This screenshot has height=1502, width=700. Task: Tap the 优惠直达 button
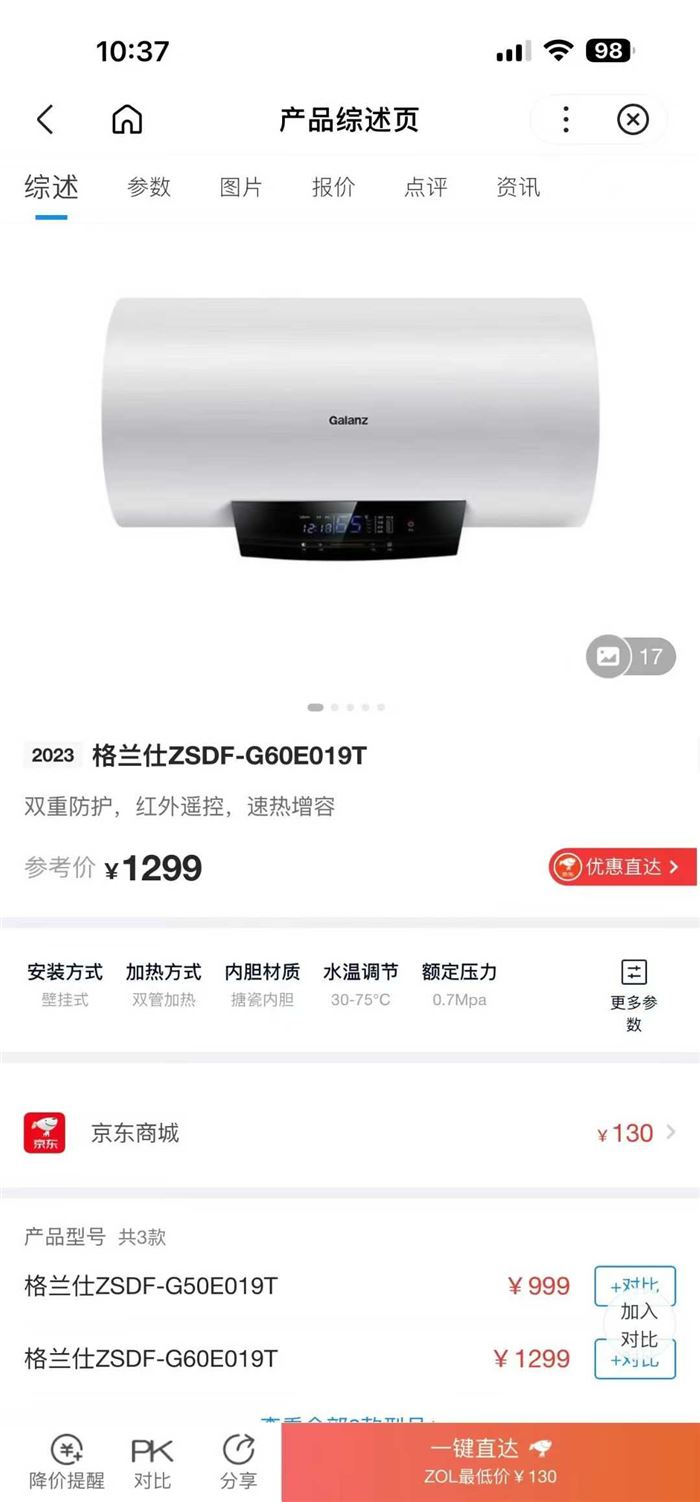click(621, 867)
